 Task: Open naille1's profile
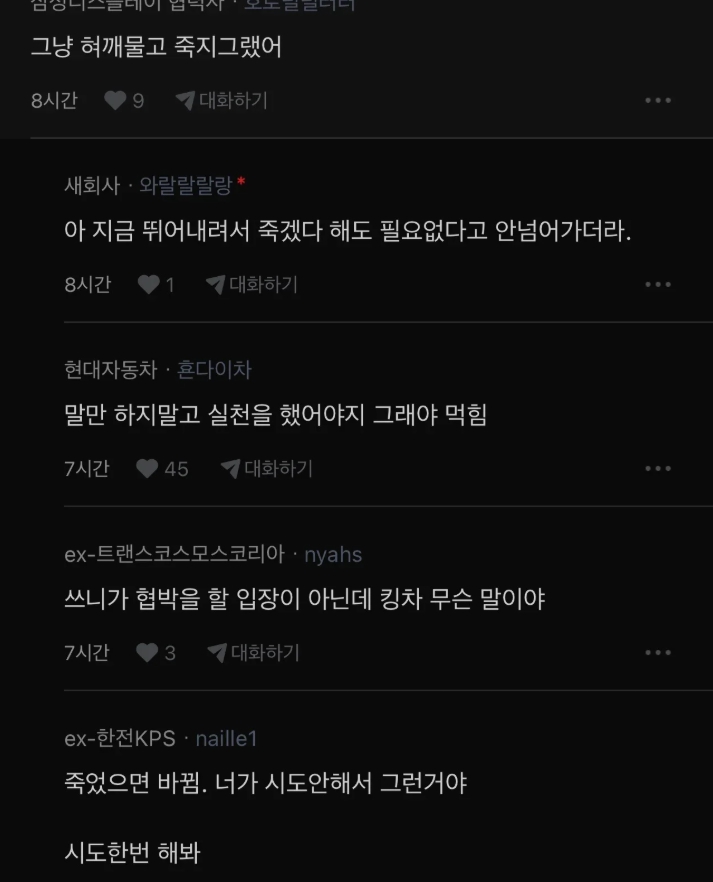(x=226, y=739)
